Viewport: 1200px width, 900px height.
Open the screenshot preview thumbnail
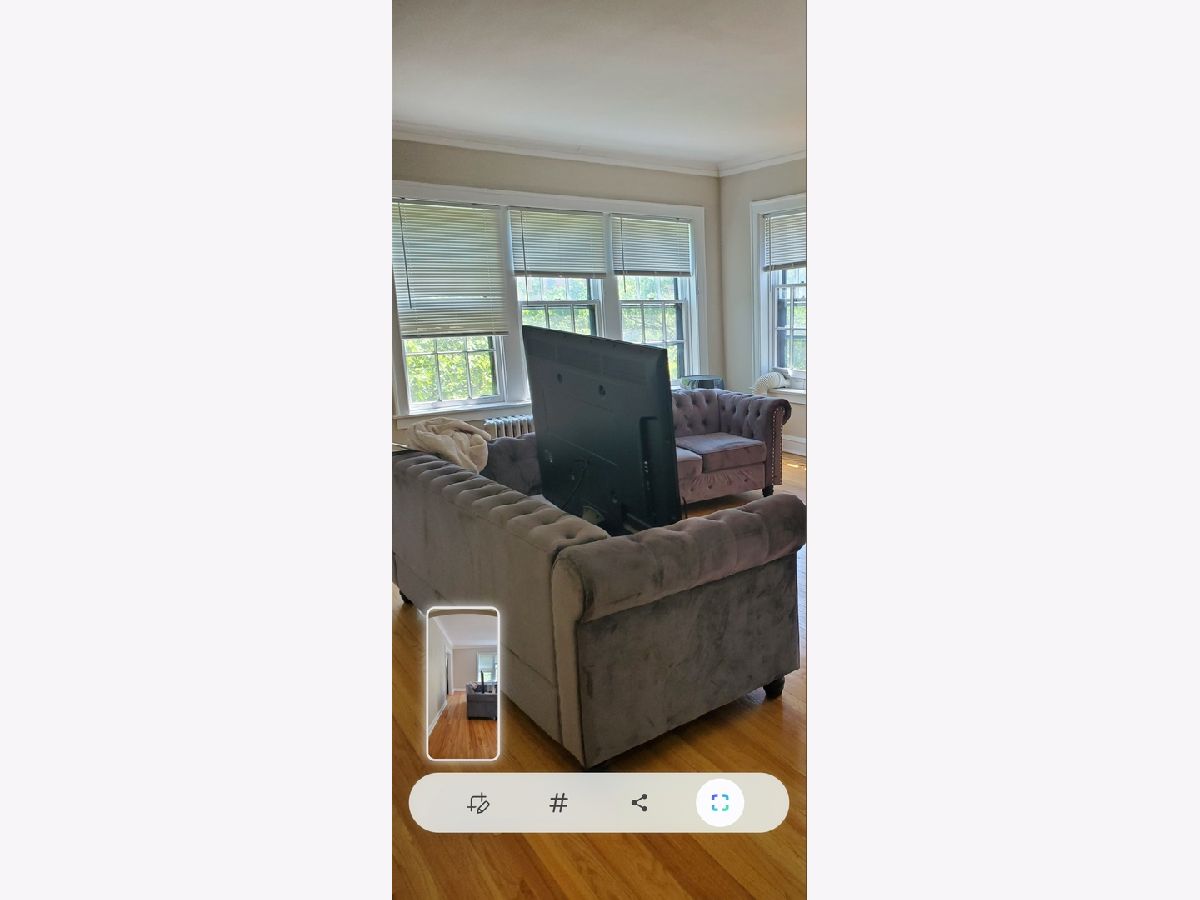point(463,684)
